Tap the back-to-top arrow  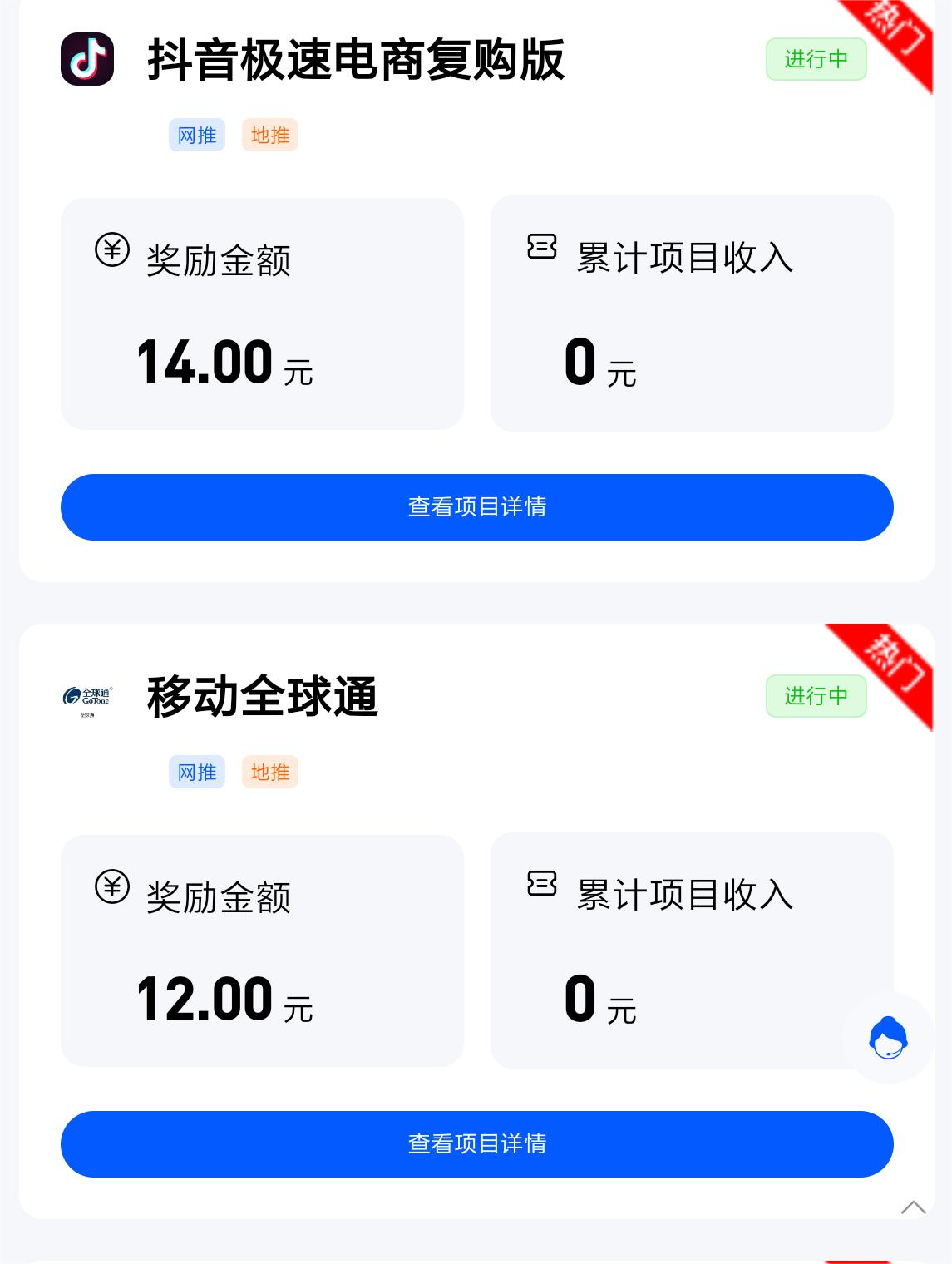click(913, 1207)
